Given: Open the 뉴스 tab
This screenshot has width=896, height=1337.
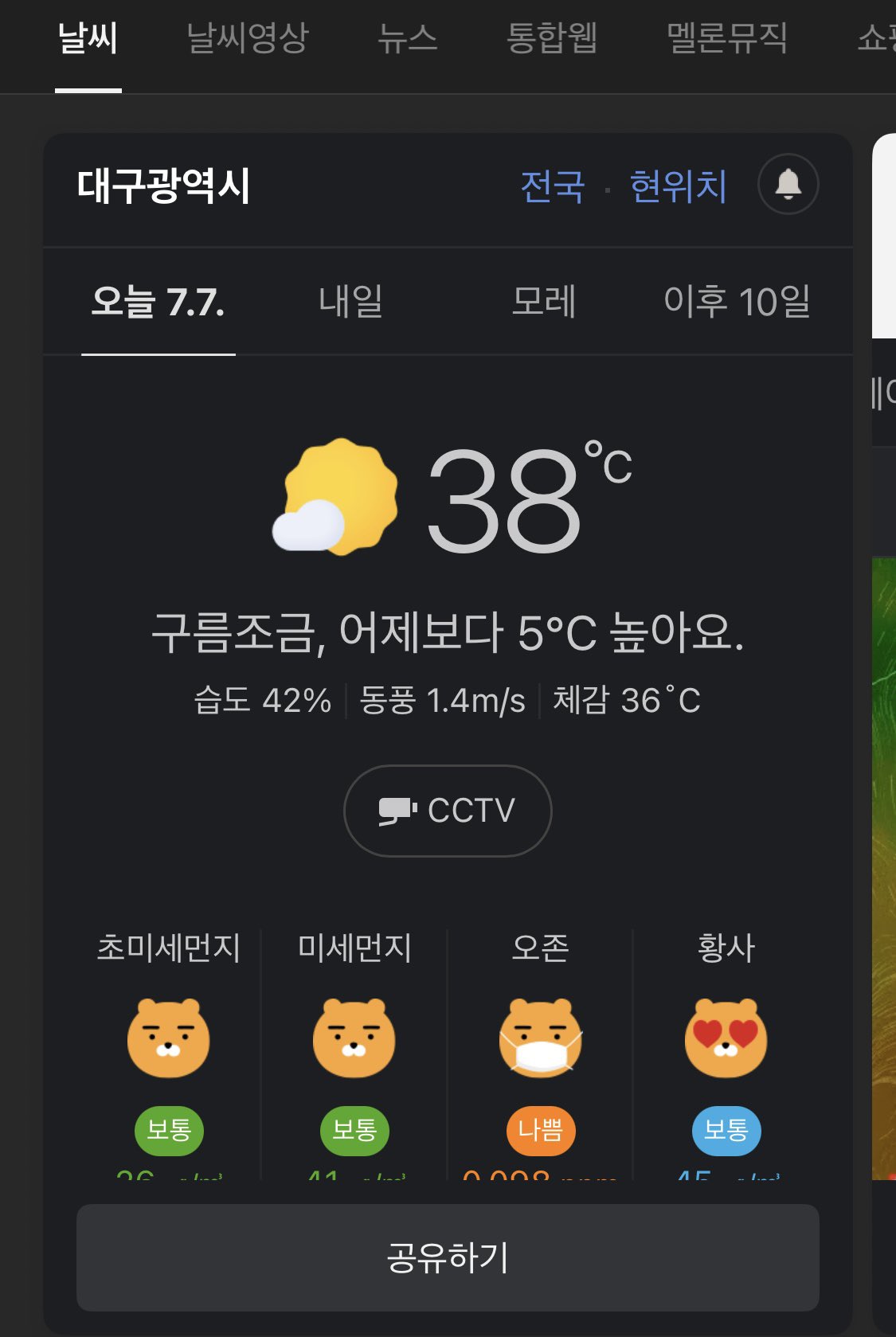Looking at the screenshot, I should (407, 38).
